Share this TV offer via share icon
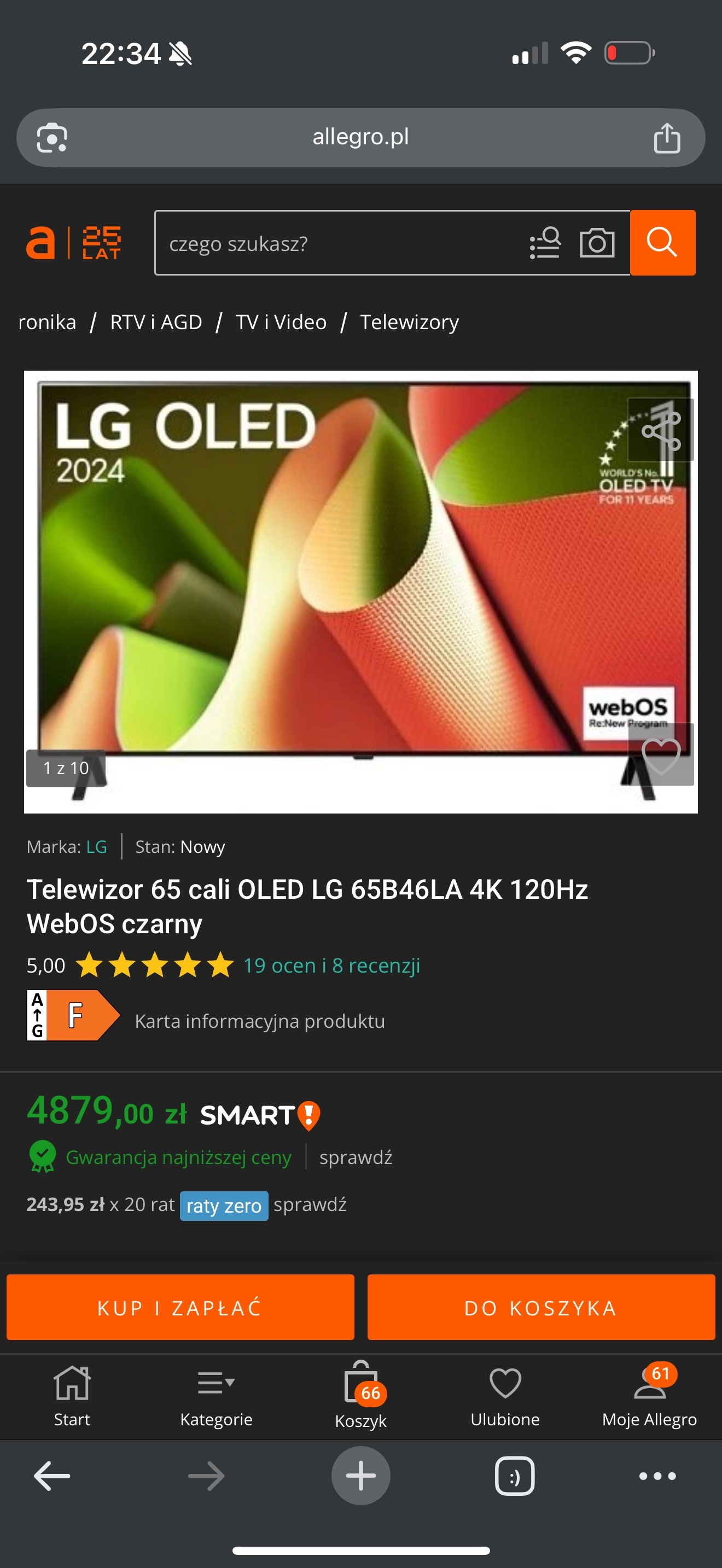The image size is (722, 1568). (x=661, y=430)
